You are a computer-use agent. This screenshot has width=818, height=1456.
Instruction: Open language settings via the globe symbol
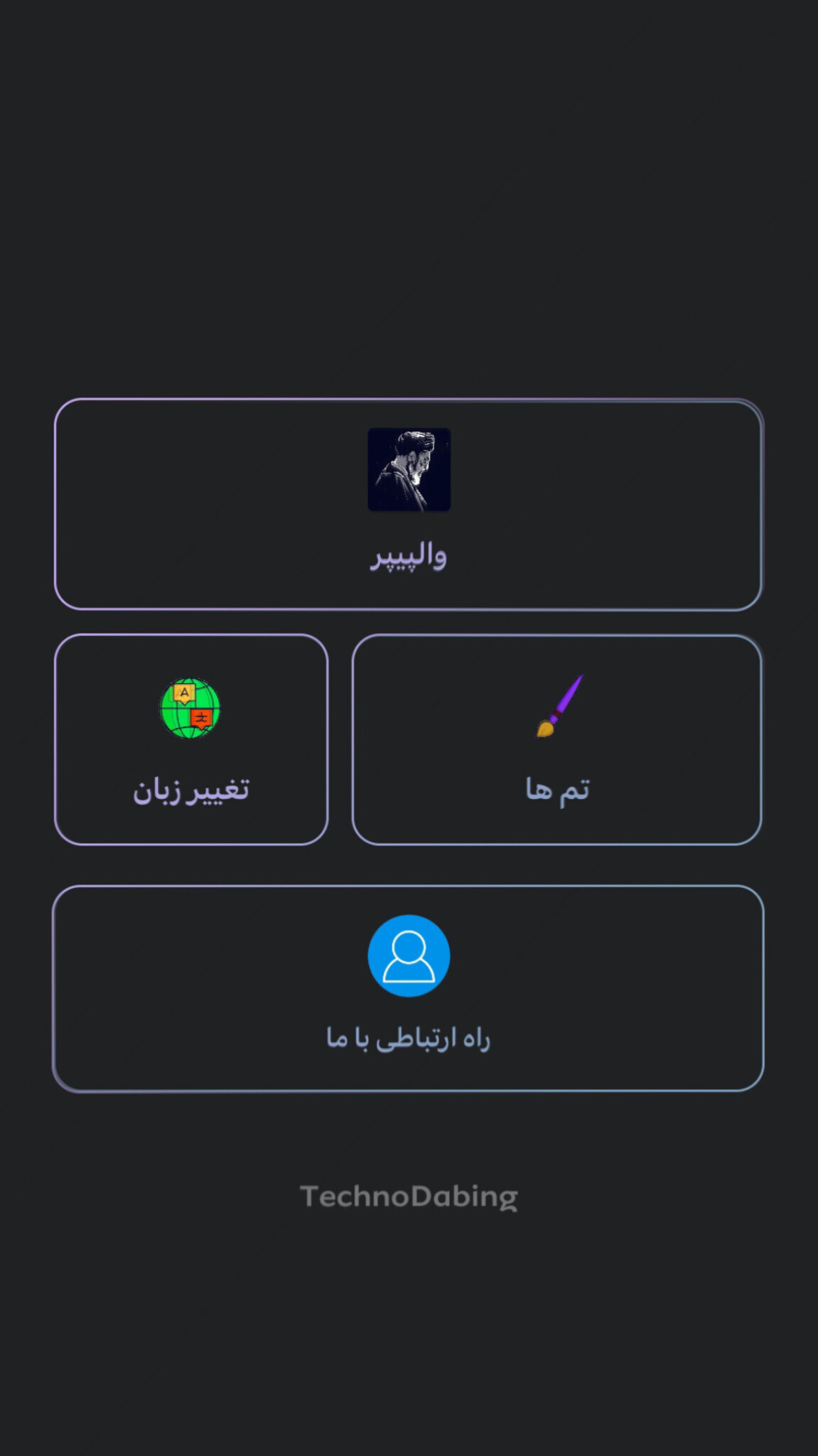click(x=190, y=707)
